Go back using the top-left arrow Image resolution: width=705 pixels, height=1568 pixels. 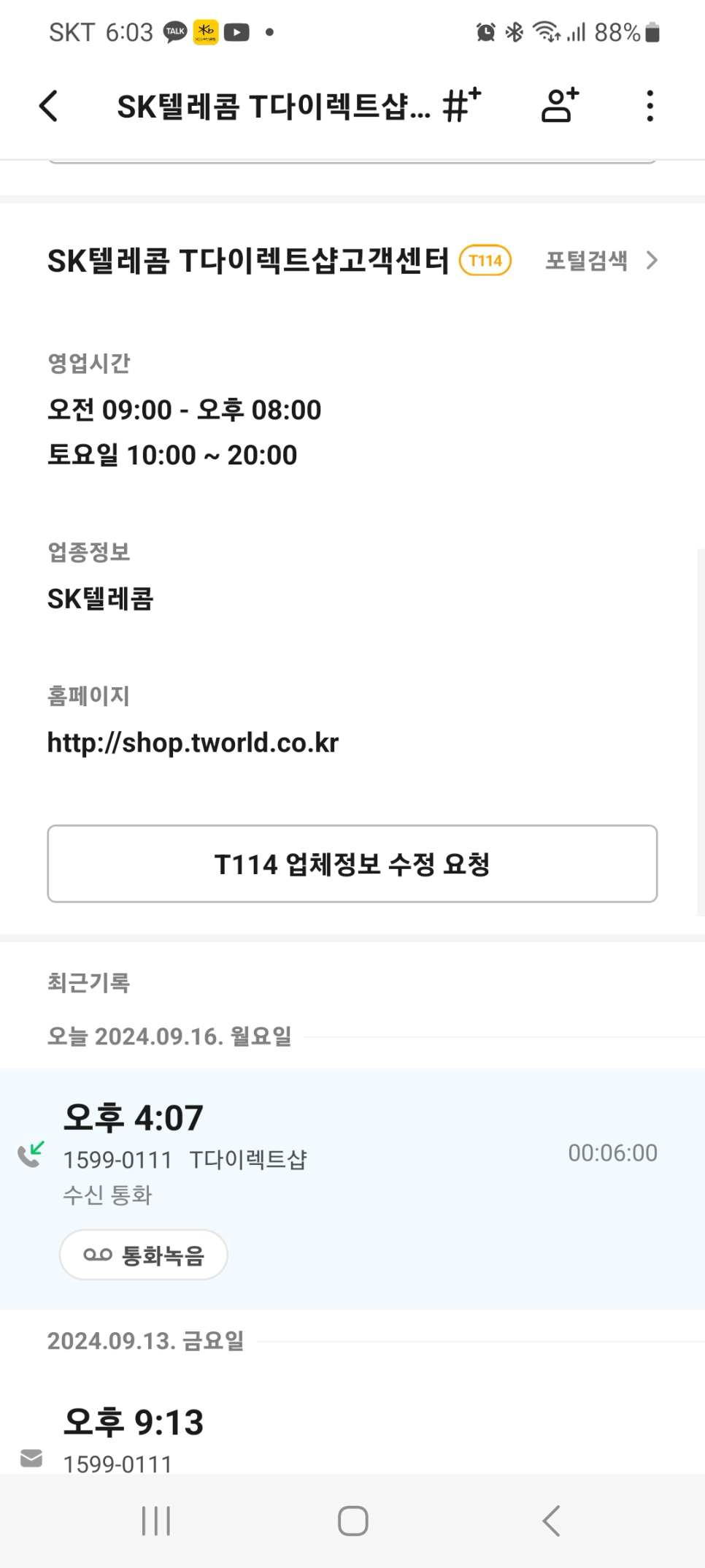click(48, 106)
